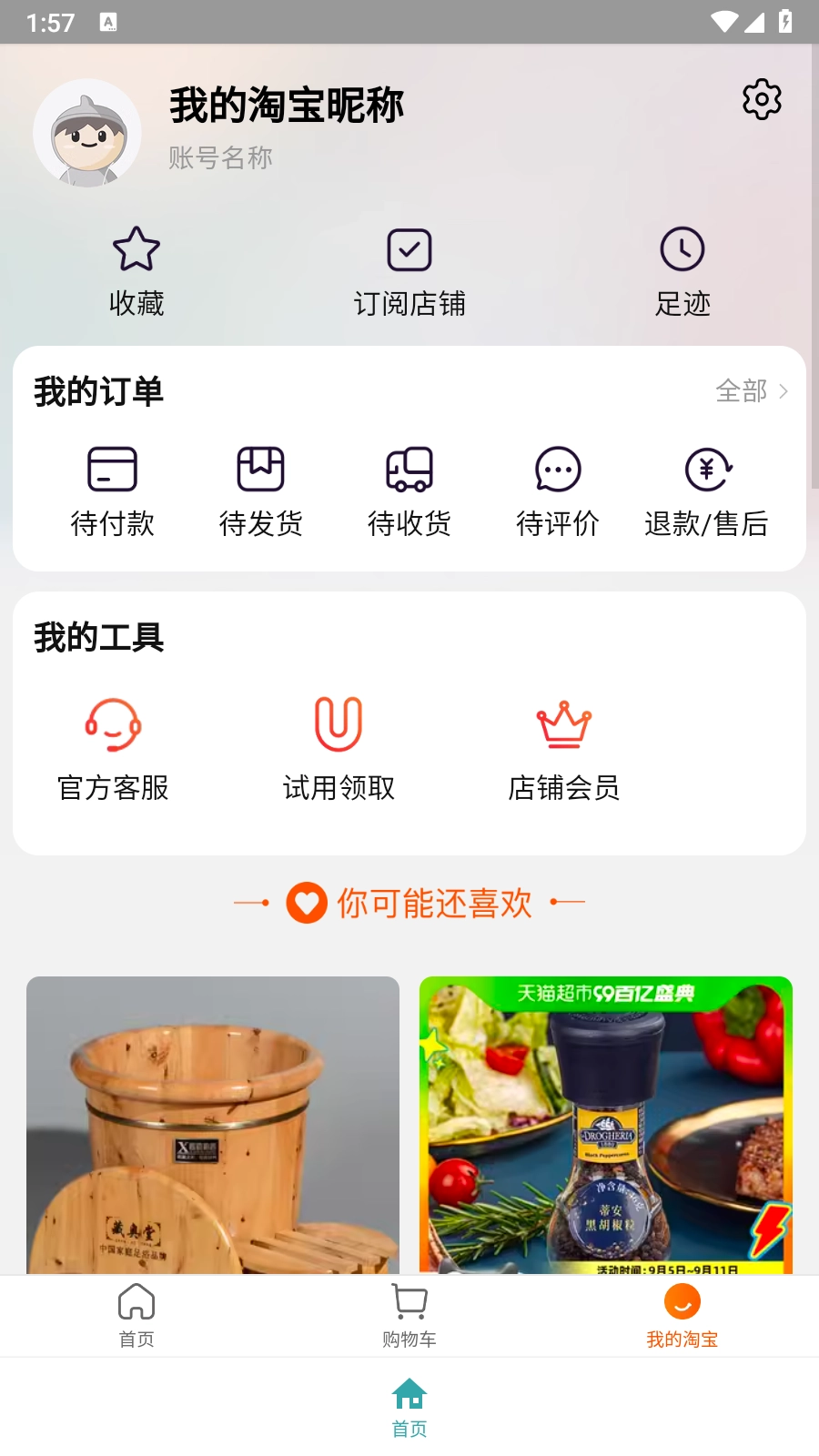Screen dimensions: 819x1456
Task: Tap the 你可能还喜欢 heading
Action: [x=409, y=902]
